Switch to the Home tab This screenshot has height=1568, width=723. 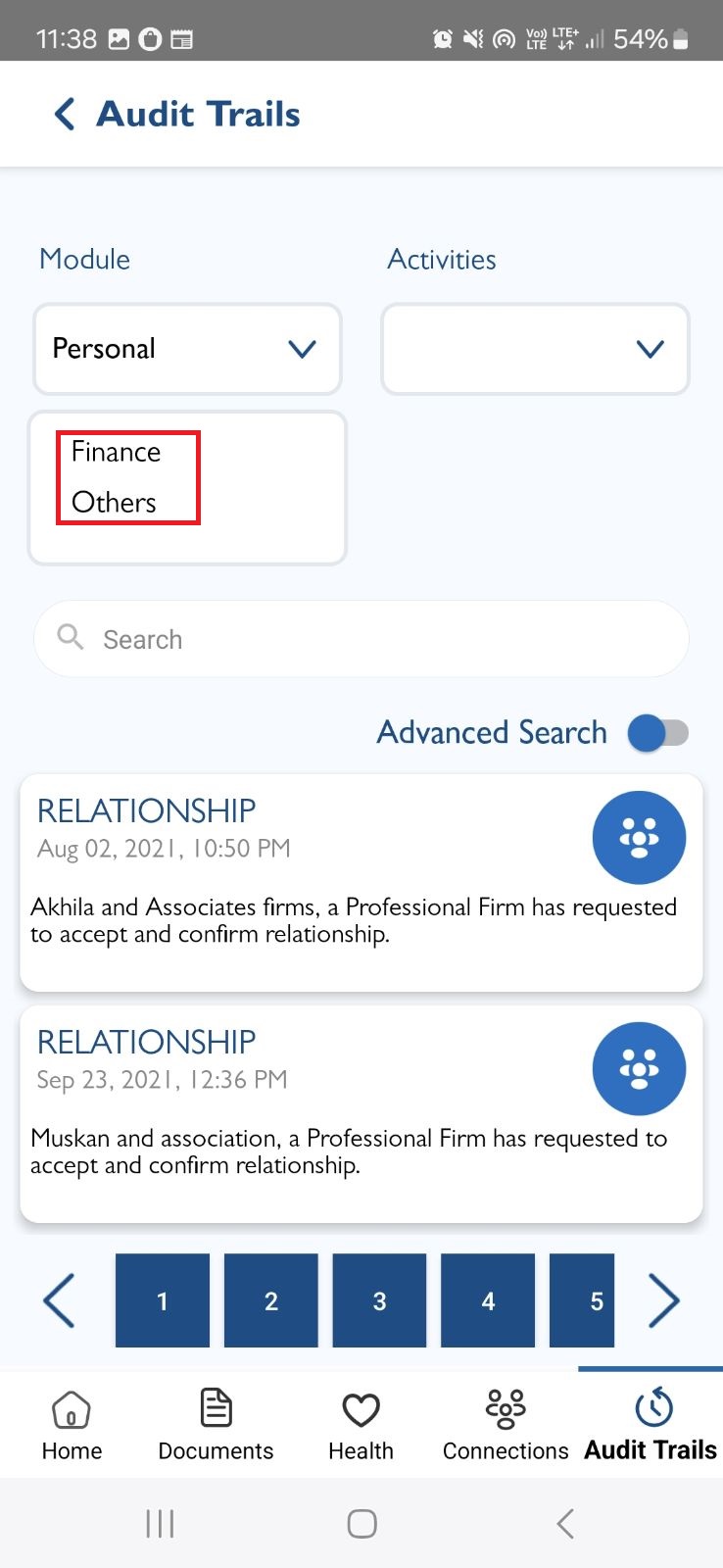tap(72, 1426)
